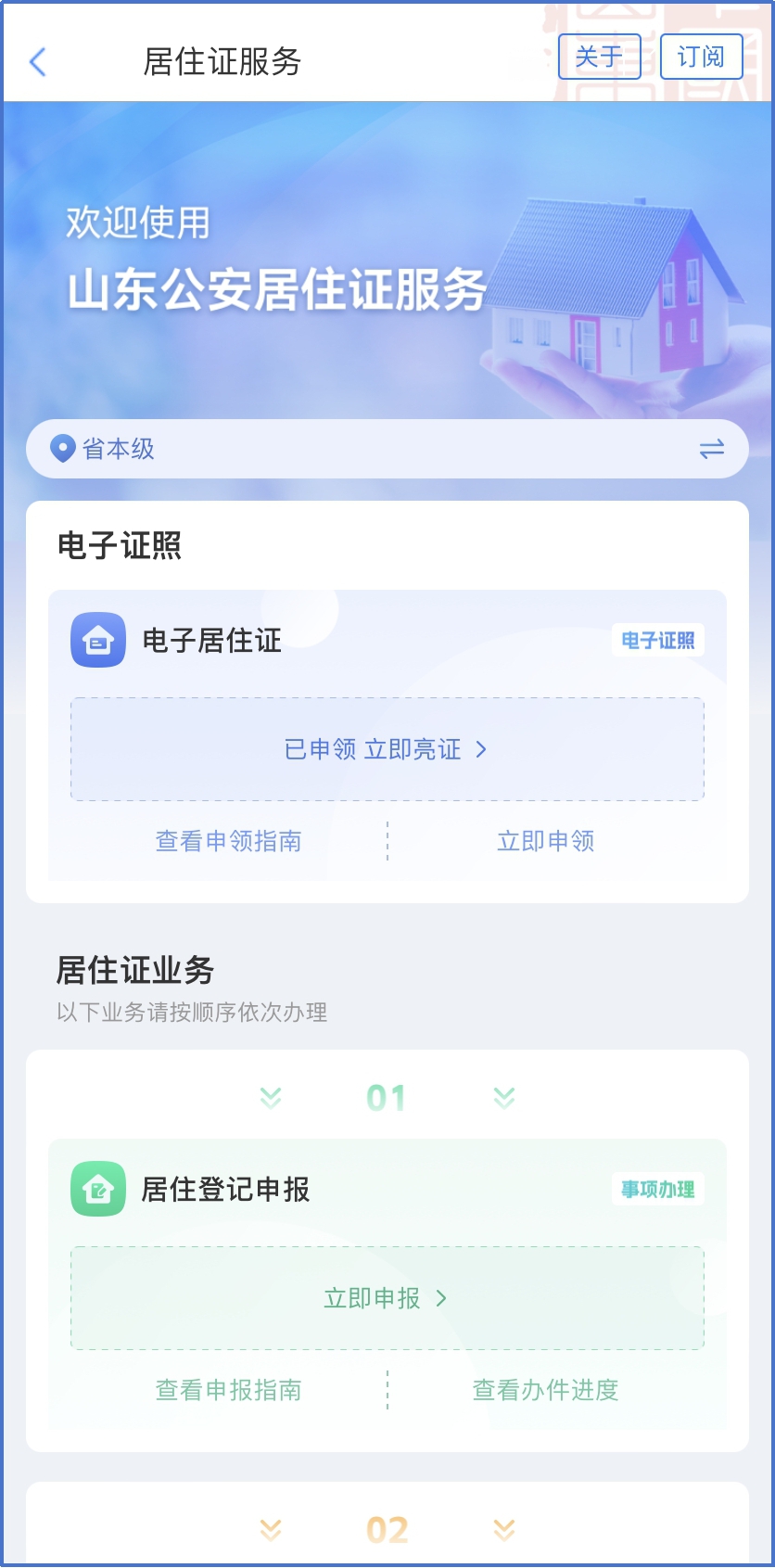Switch region using the 省本级 selector

pyautogui.click(x=387, y=449)
